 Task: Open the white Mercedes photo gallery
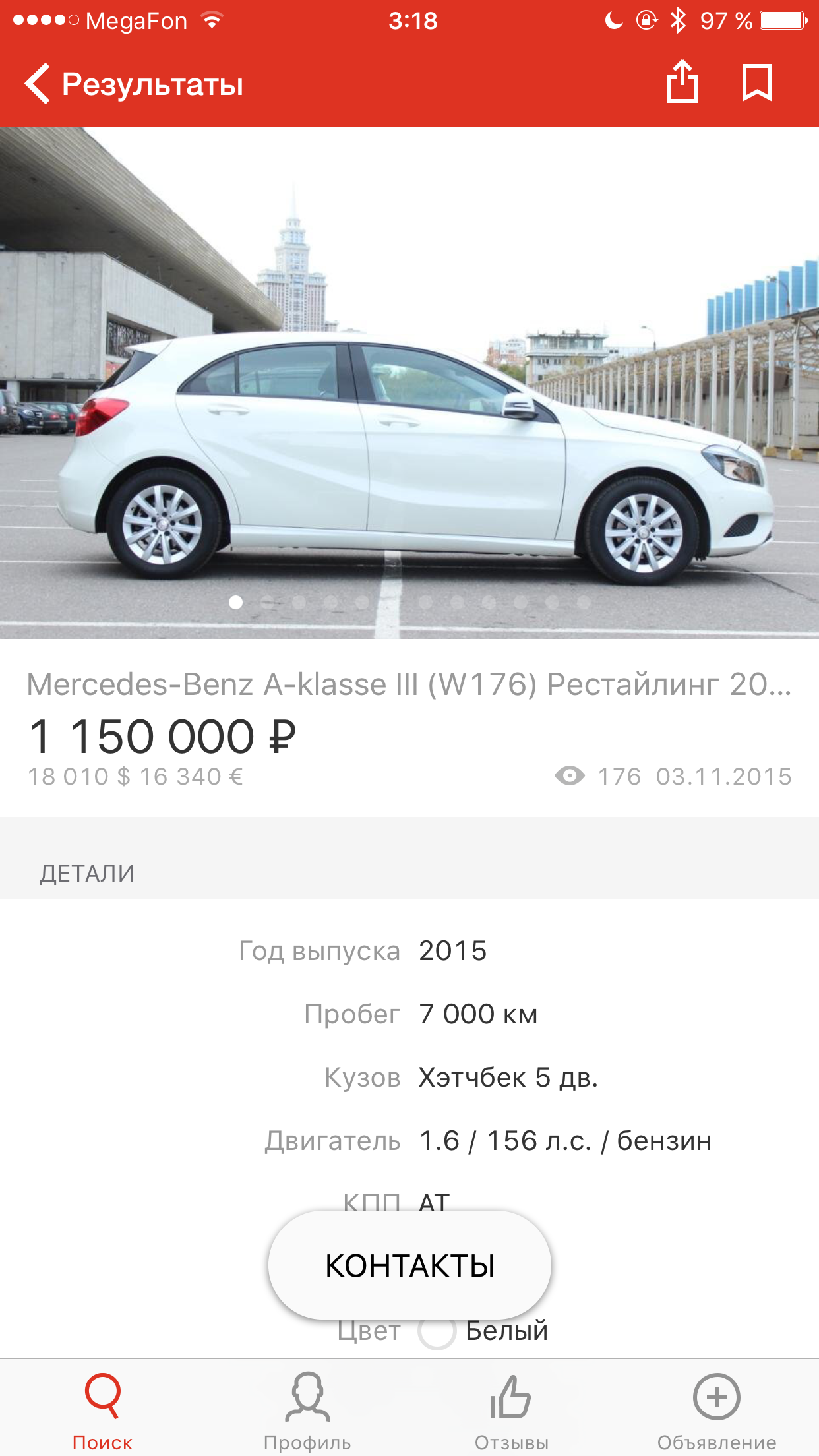pos(409,382)
